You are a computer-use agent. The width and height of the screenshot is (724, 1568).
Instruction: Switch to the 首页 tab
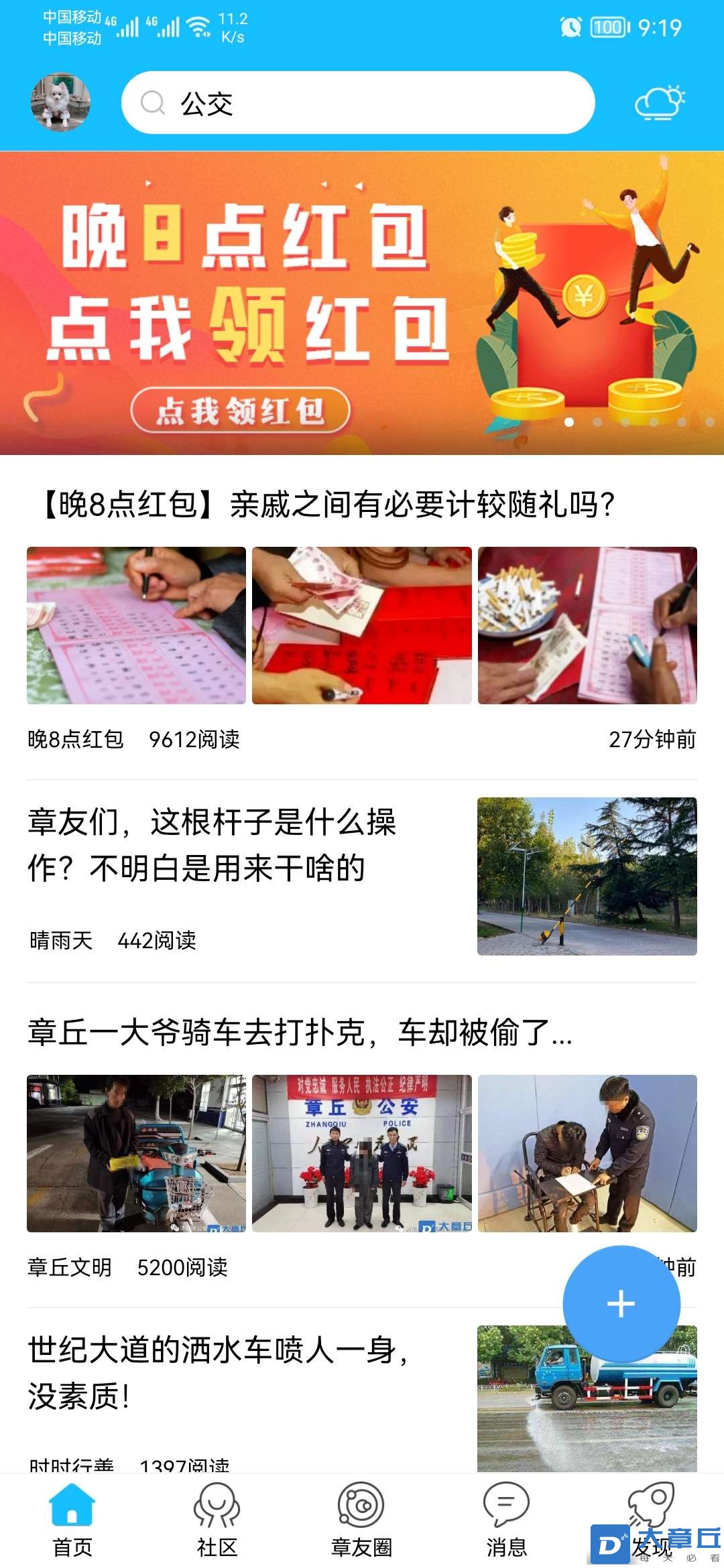coord(72,1519)
